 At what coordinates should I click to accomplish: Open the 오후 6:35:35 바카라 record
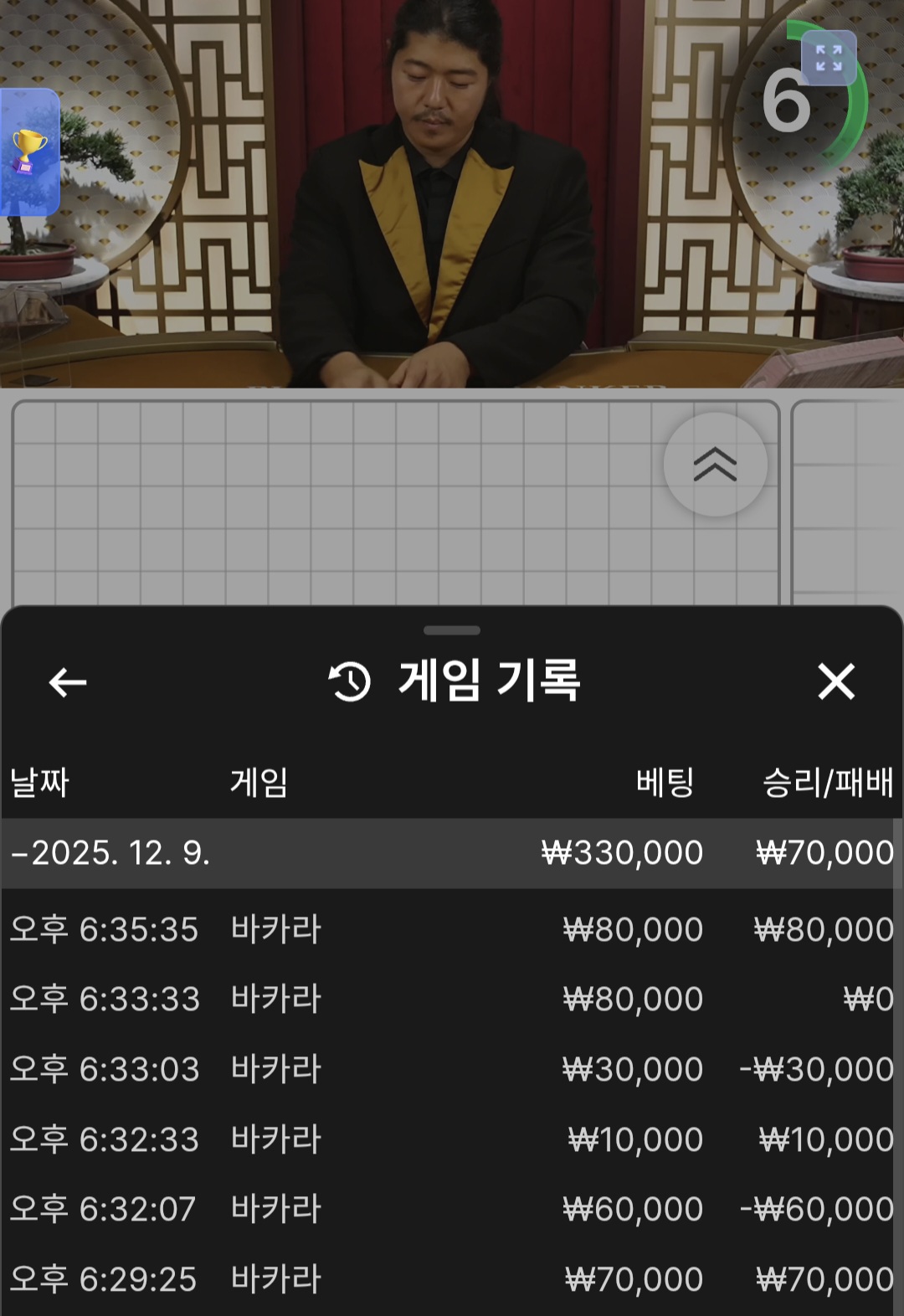click(x=450, y=929)
